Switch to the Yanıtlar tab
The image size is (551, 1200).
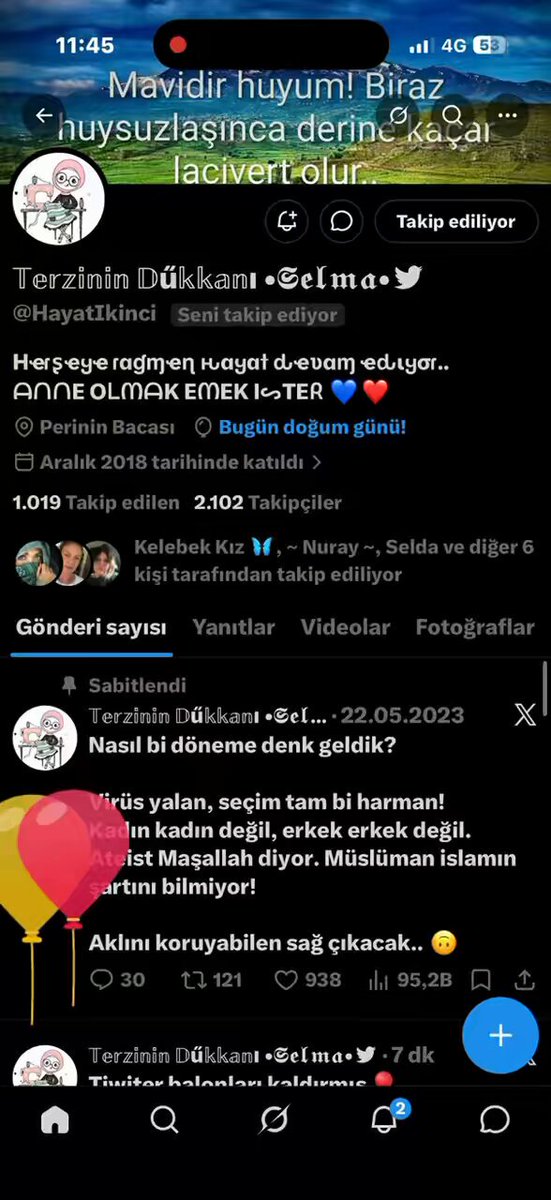[233, 627]
